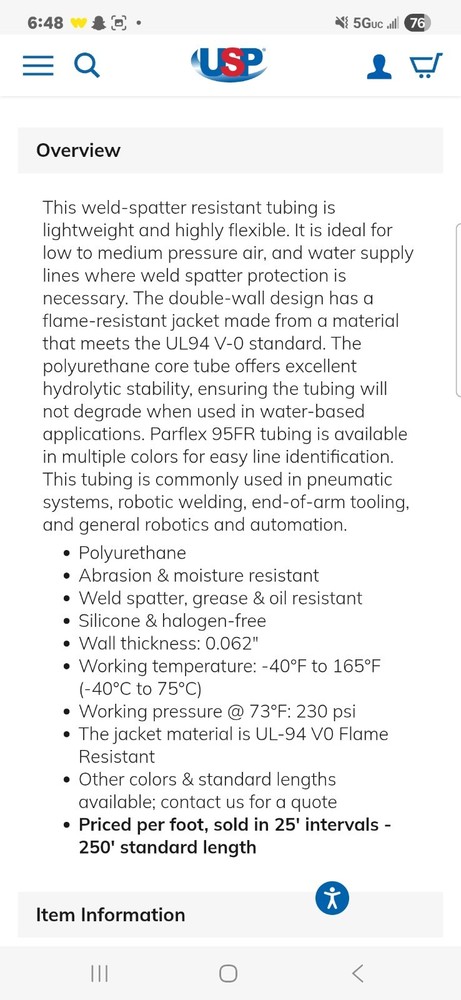Open the accessibility options button

pos(332,897)
